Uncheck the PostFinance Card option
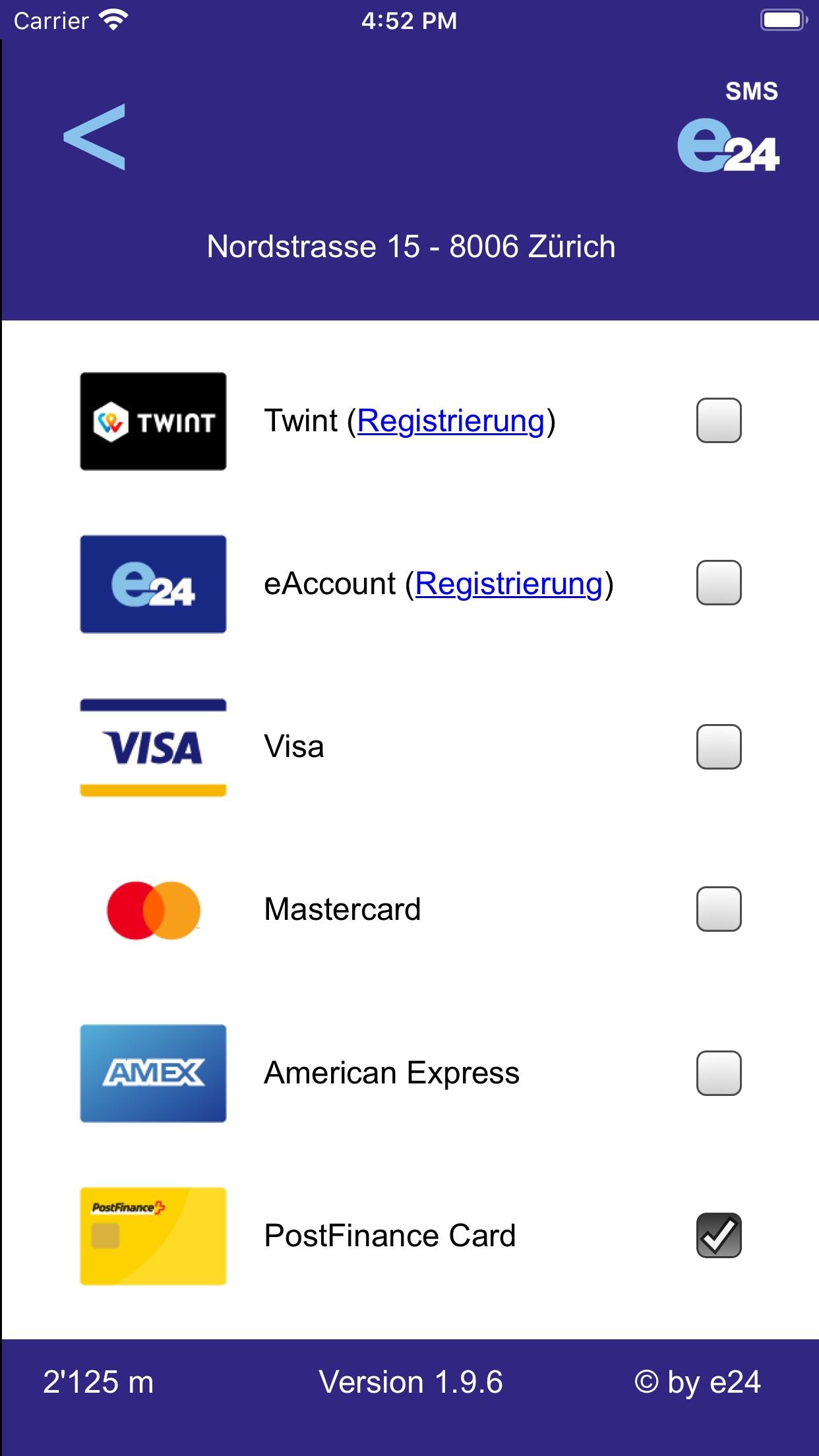This screenshot has height=1456, width=819. [719, 1236]
